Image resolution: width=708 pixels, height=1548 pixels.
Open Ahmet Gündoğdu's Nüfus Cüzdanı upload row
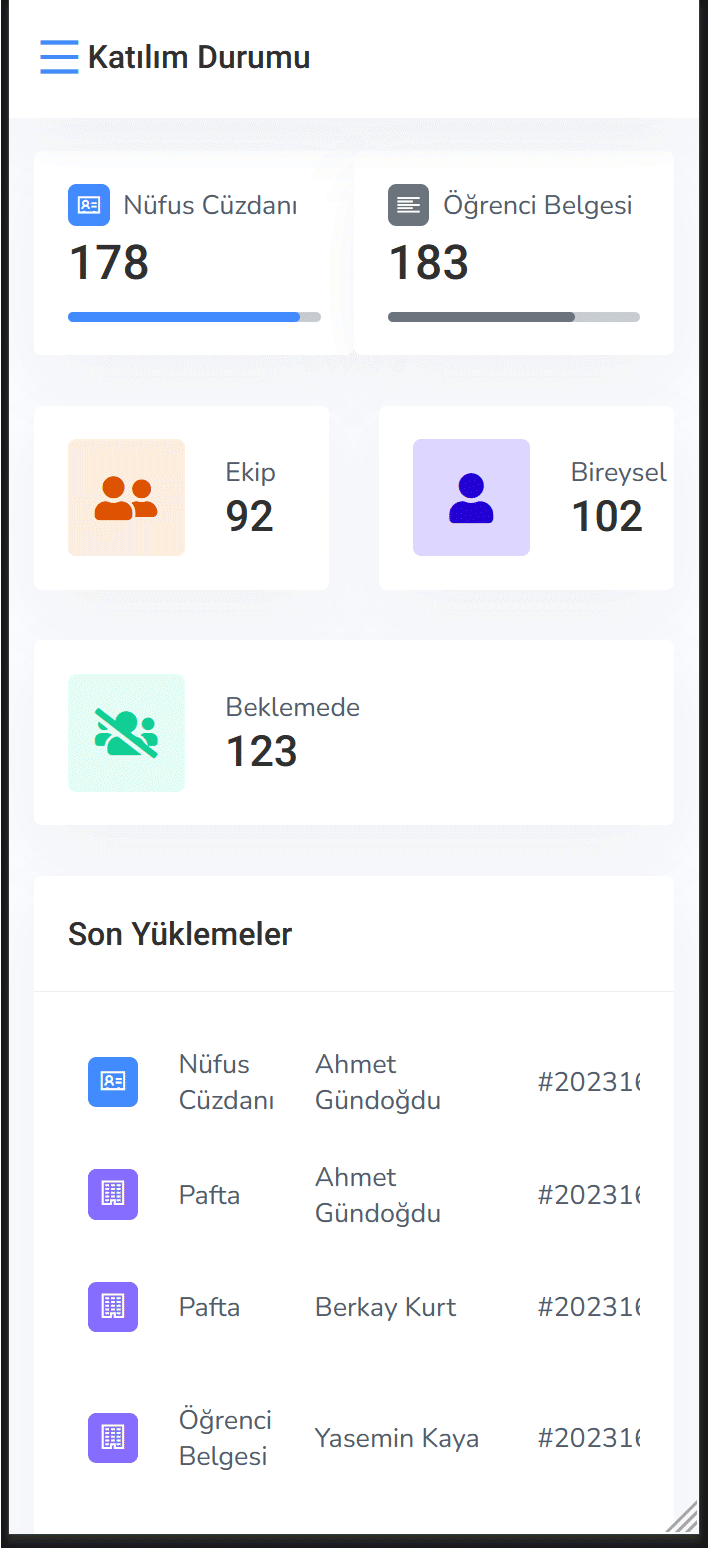[355, 1082]
